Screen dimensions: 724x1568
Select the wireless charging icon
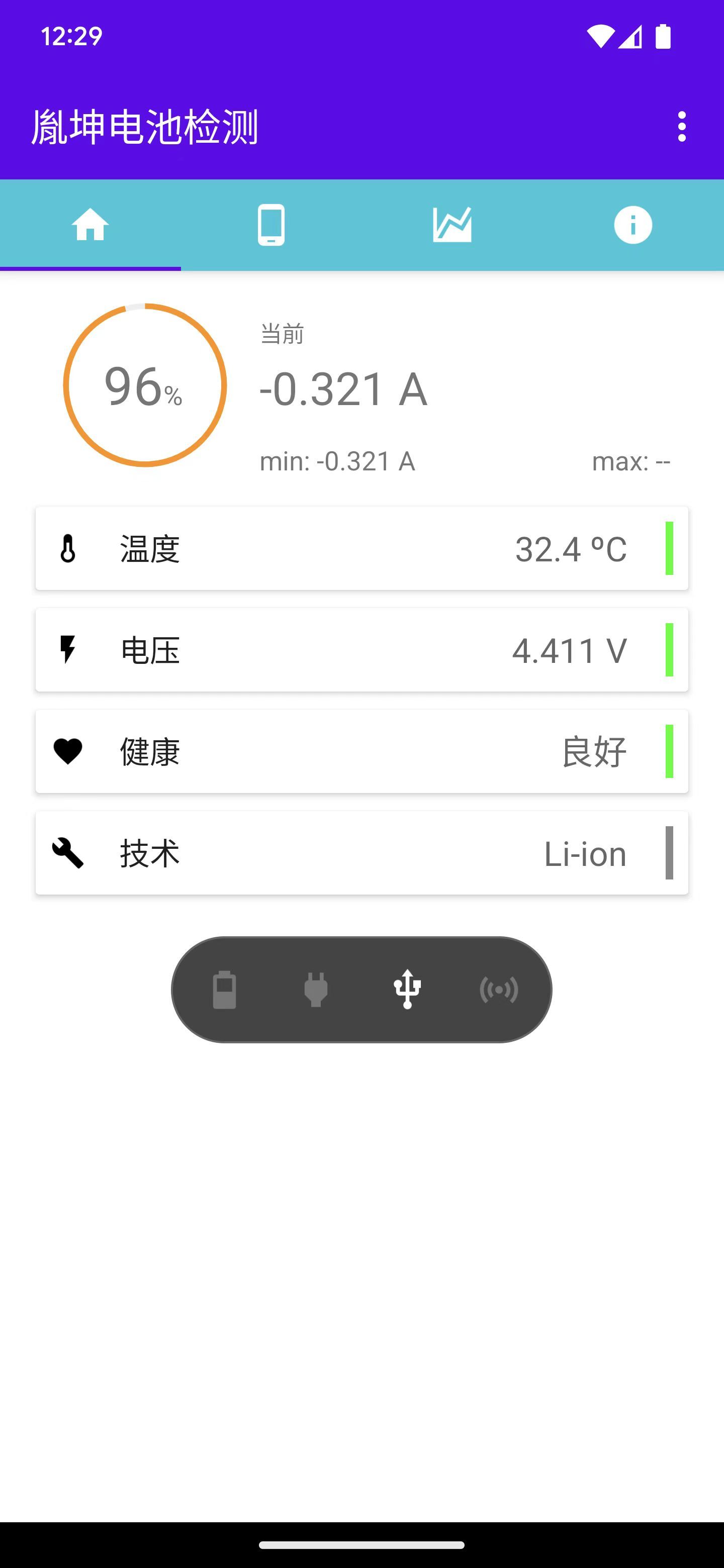click(x=499, y=989)
